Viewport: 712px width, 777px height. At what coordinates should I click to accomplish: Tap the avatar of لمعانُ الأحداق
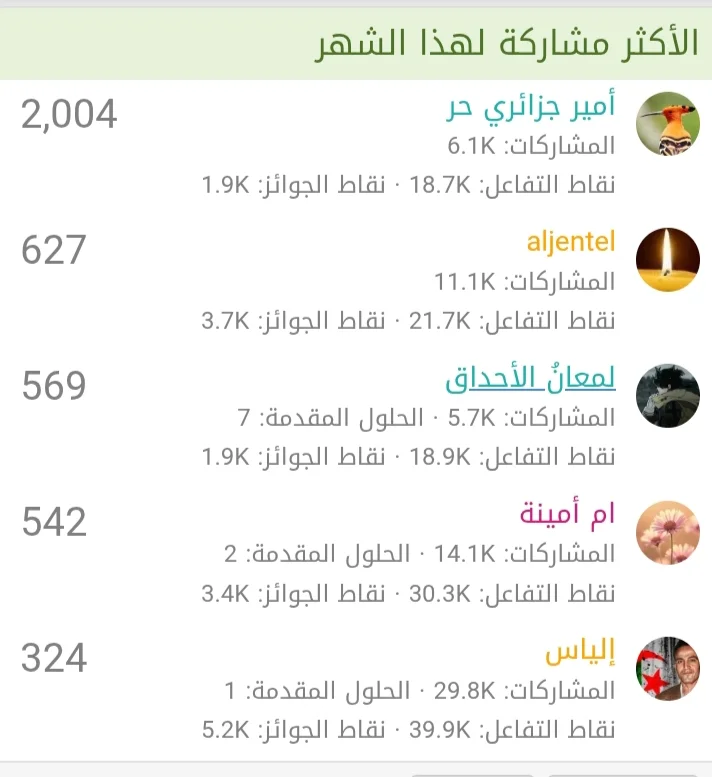point(668,396)
